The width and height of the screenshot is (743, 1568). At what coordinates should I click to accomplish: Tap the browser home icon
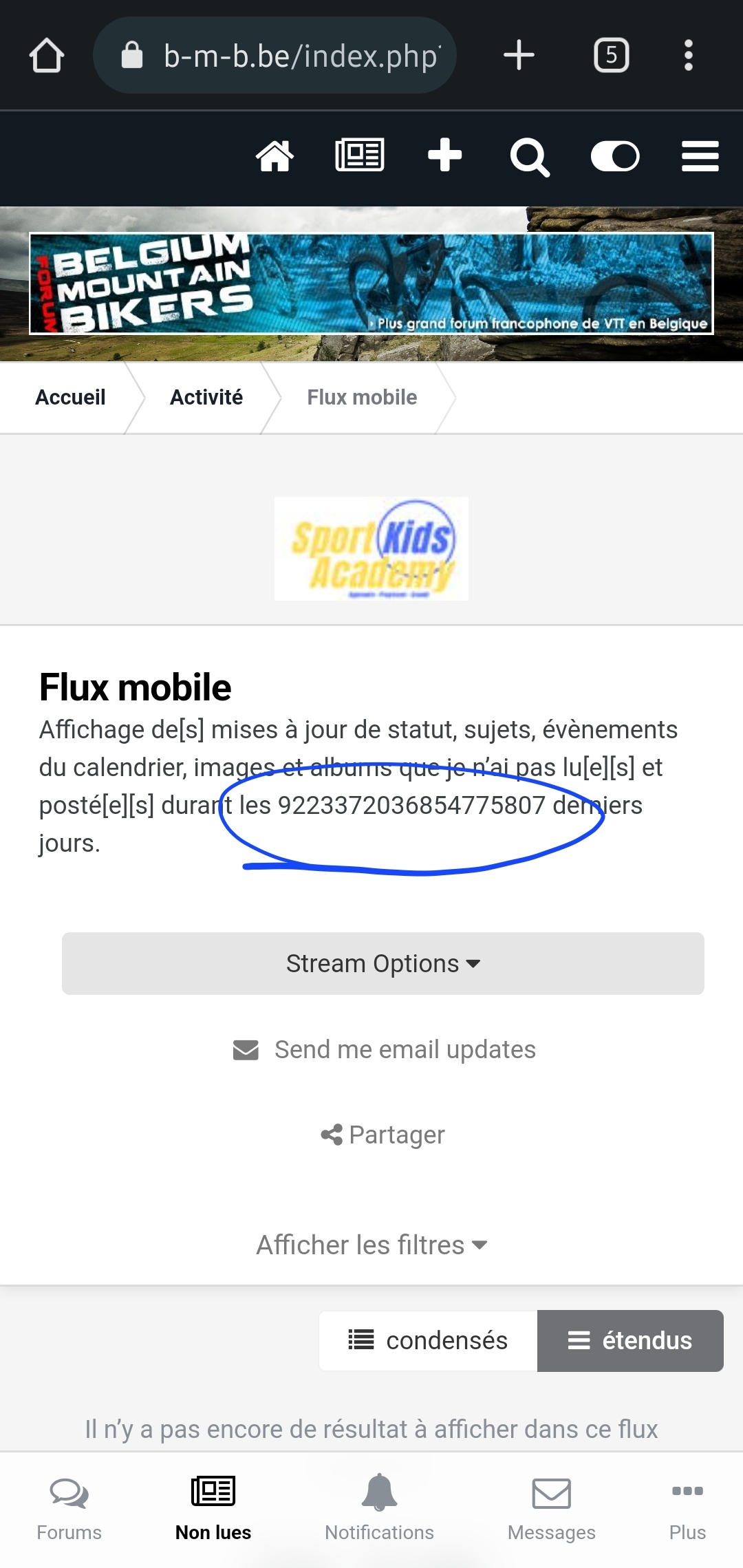coord(47,56)
